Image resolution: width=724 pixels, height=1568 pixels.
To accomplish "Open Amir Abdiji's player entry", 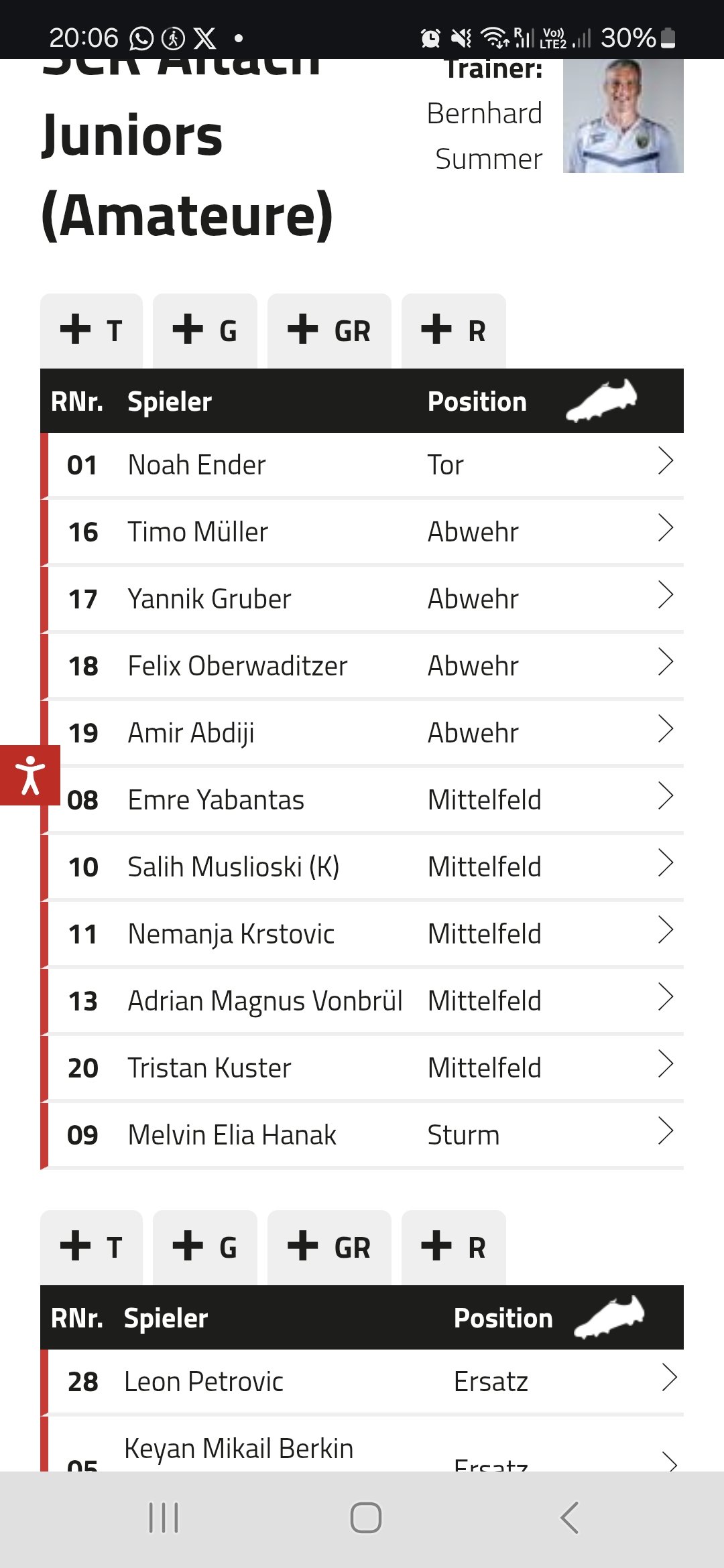I will [362, 733].
